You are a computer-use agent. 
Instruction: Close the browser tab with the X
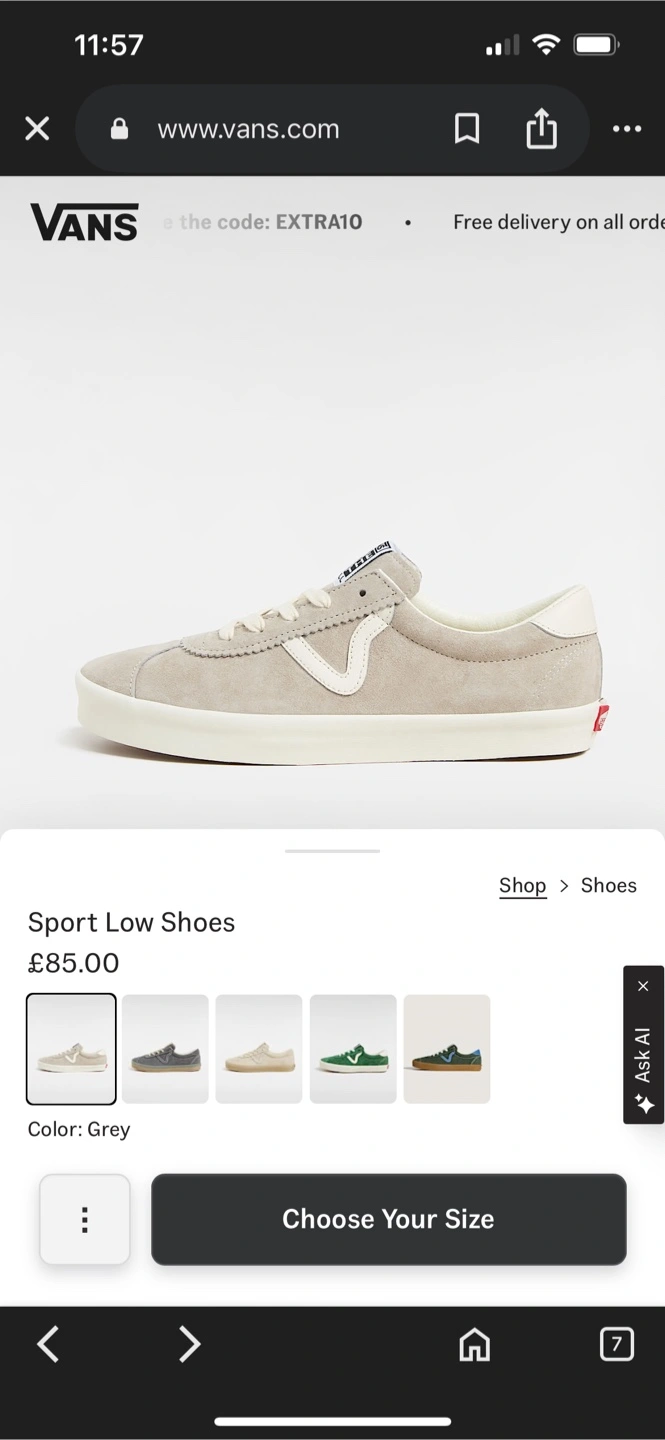point(37,129)
